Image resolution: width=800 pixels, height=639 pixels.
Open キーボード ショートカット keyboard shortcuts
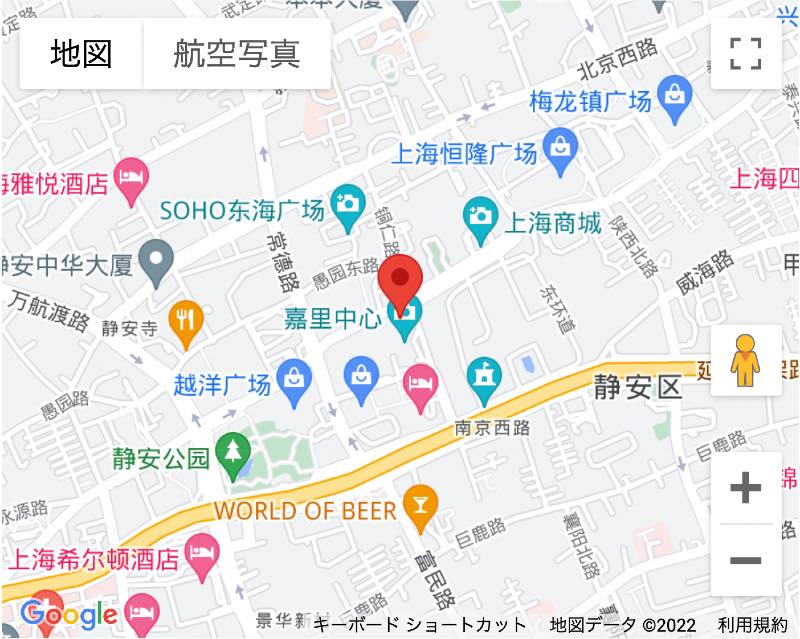point(420,626)
